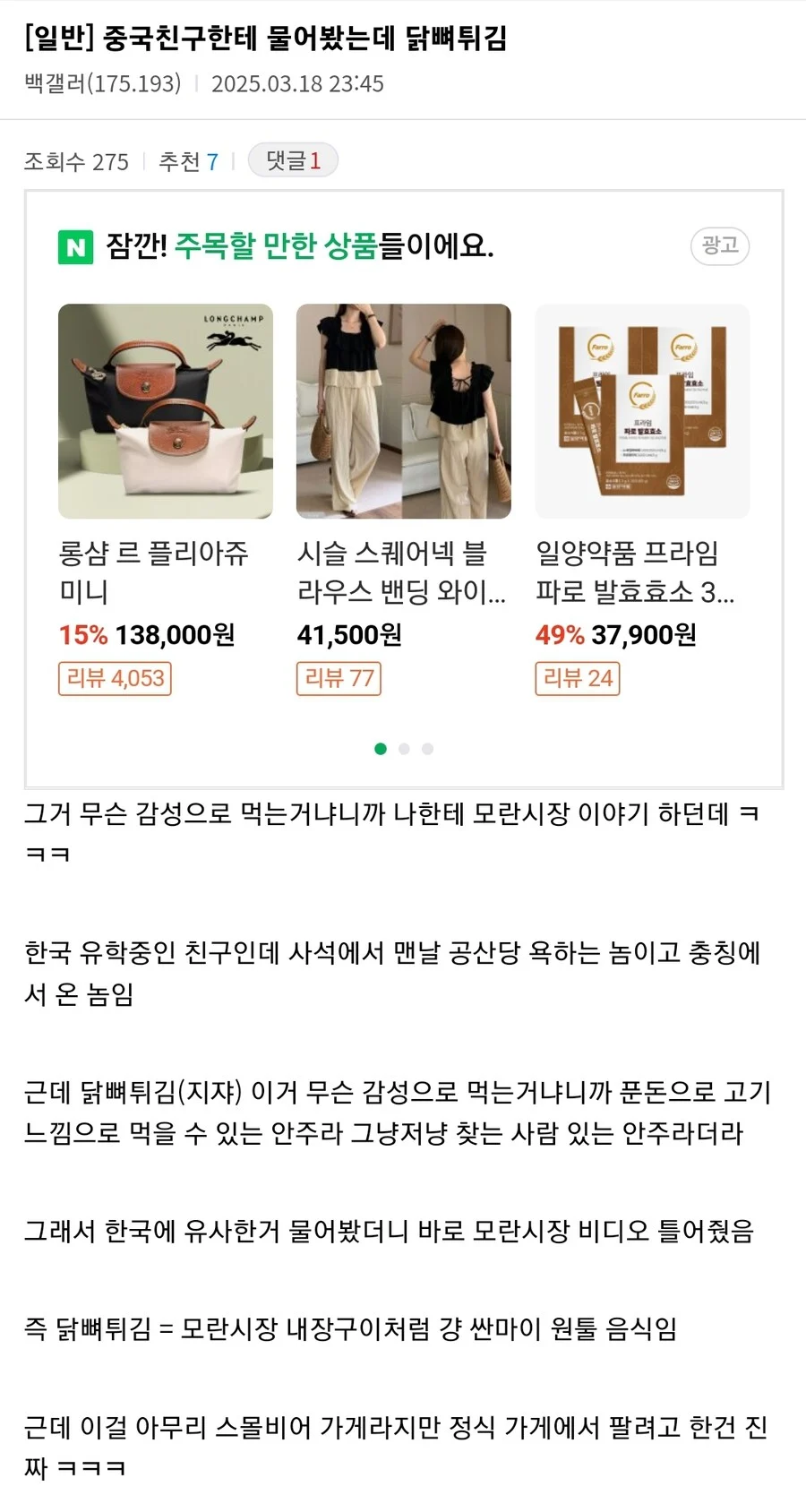
Task: Open the 시슬 스퀘어넥 블라우스 product
Action: click(x=403, y=411)
